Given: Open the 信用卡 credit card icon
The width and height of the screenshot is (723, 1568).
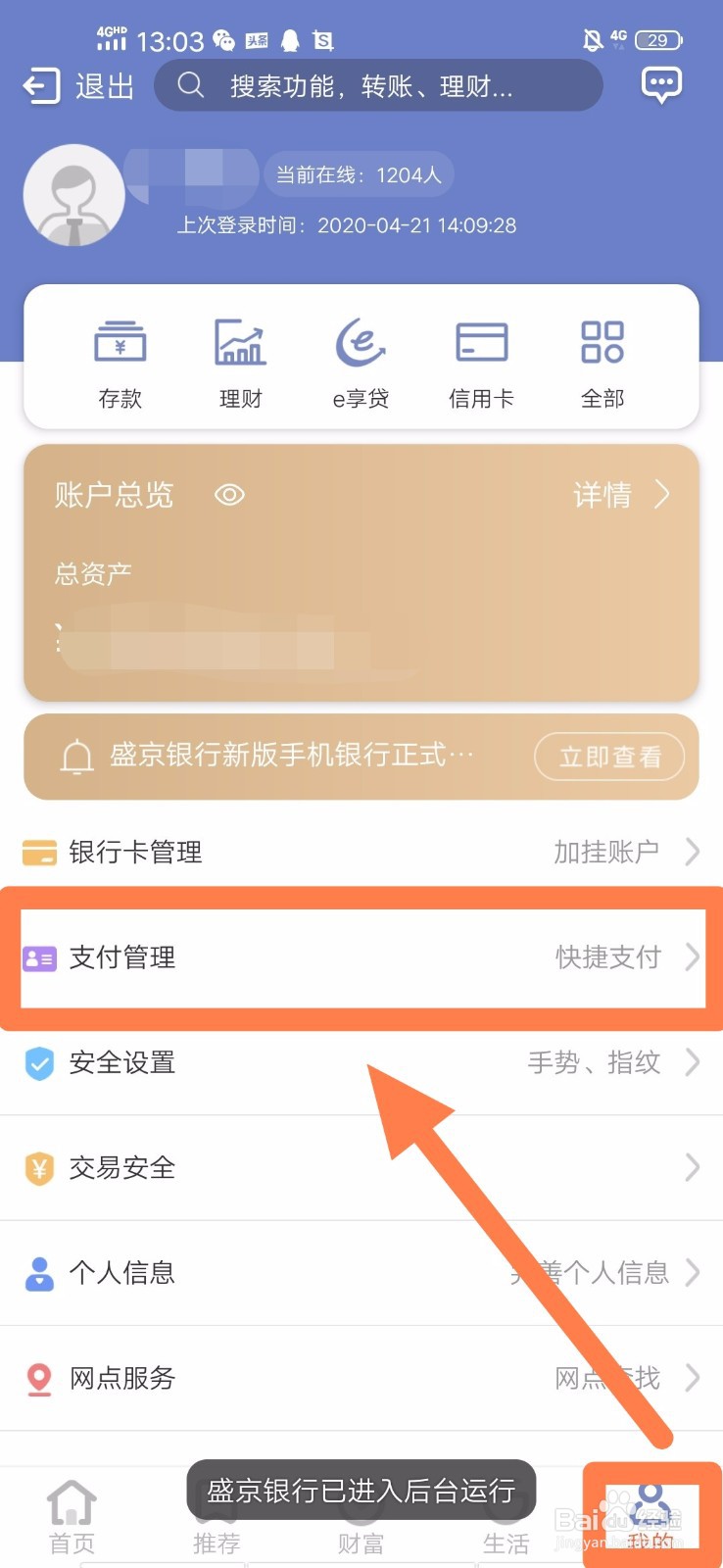Looking at the screenshot, I should pos(481,343).
